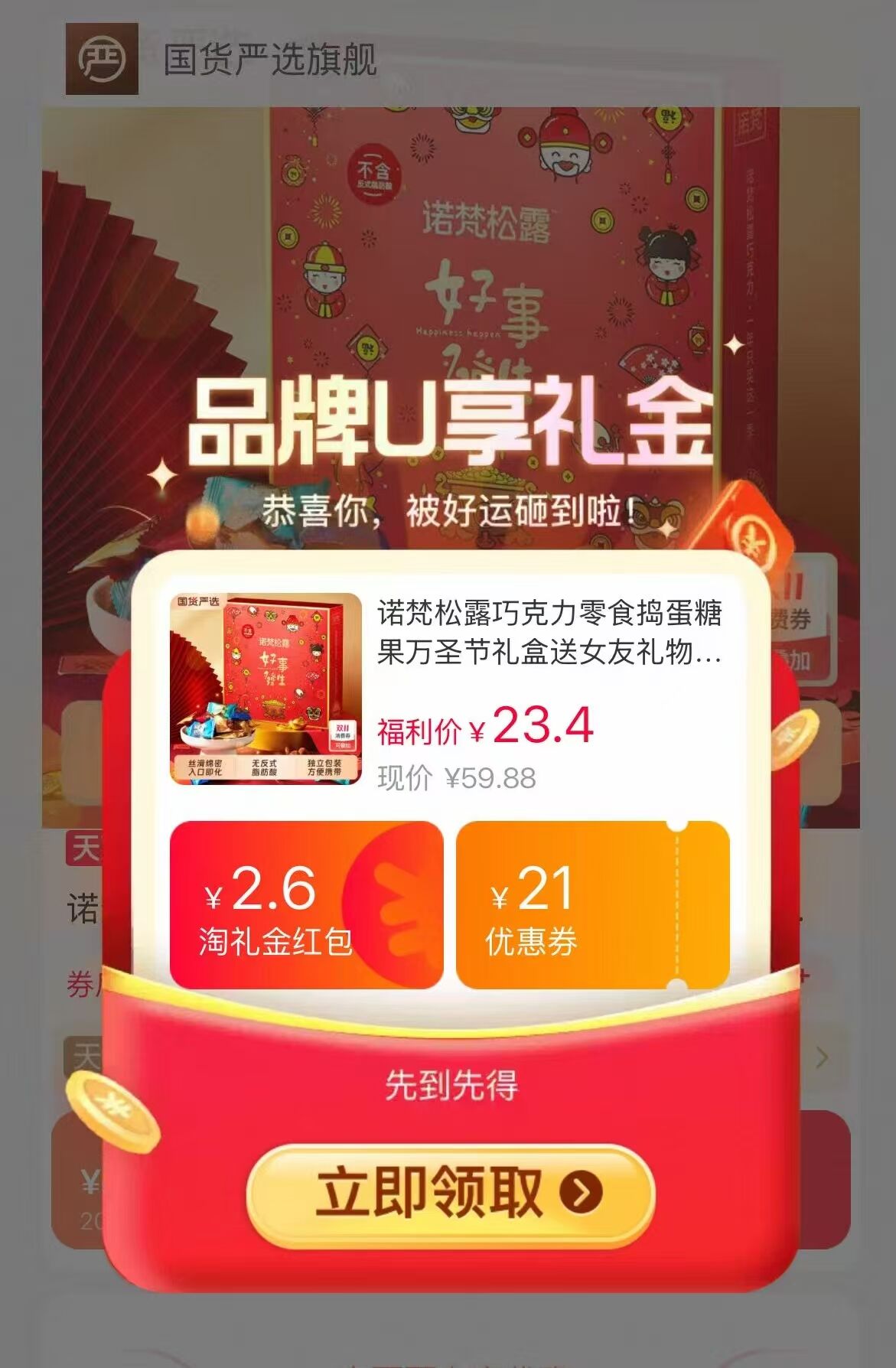Select the ¥21 优惠券 coupon
The image size is (896, 1368).
[592, 906]
